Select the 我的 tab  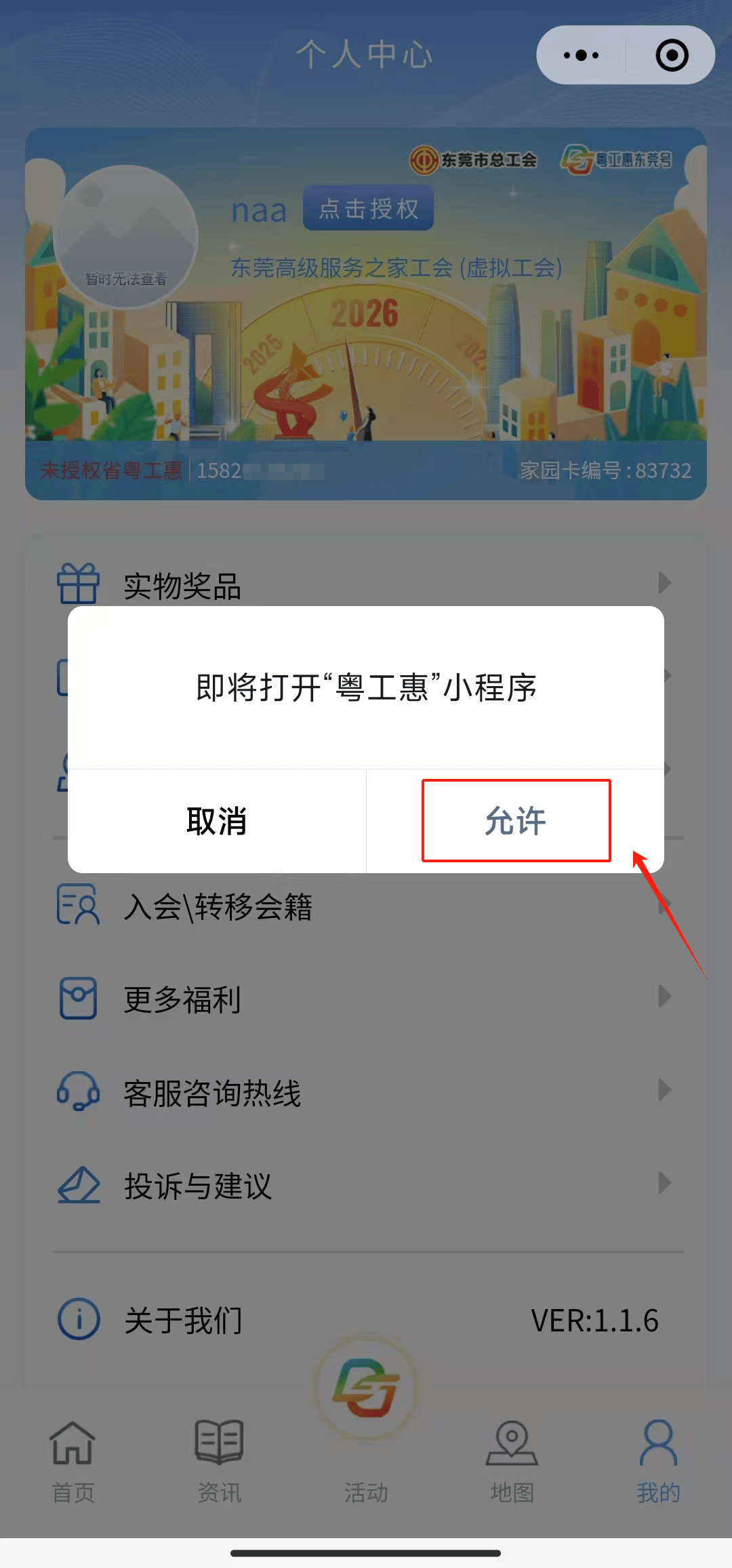658,1460
